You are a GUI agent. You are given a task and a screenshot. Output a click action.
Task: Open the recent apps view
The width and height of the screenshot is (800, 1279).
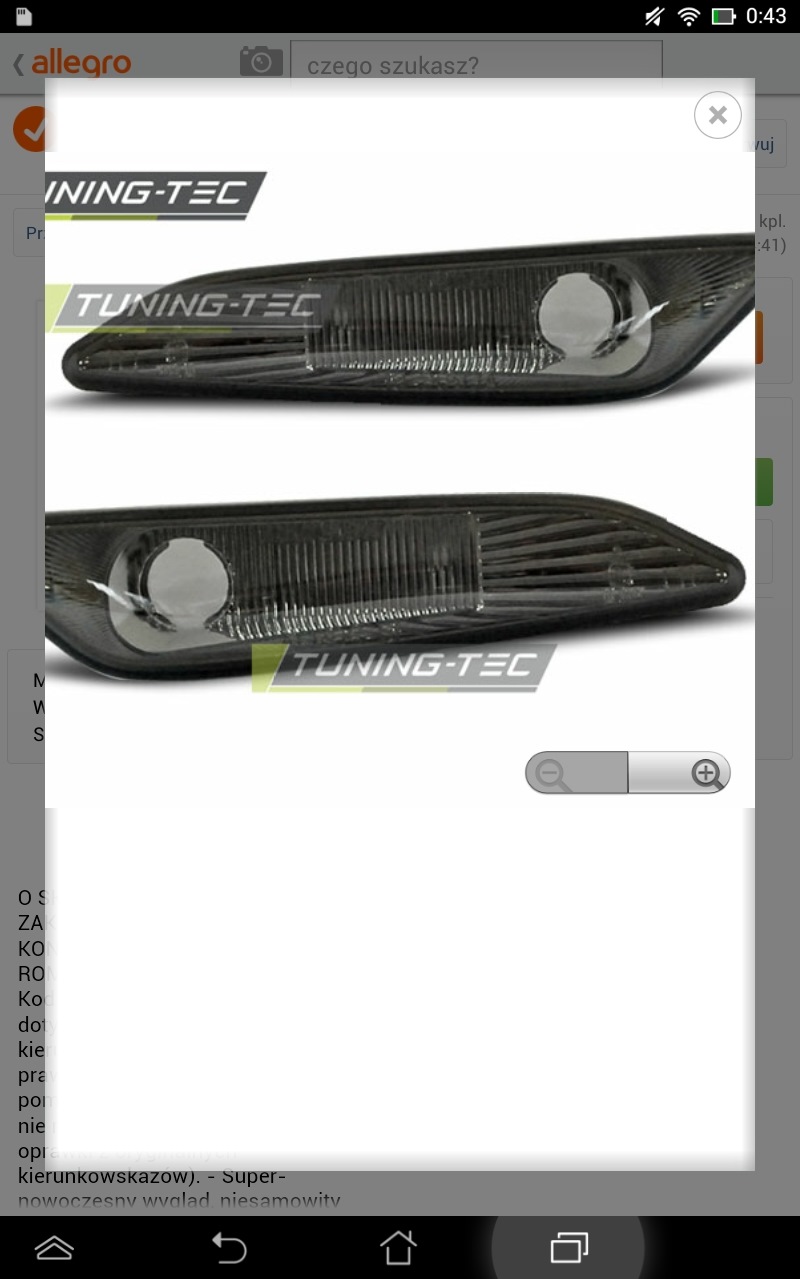pyautogui.click(x=569, y=1247)
